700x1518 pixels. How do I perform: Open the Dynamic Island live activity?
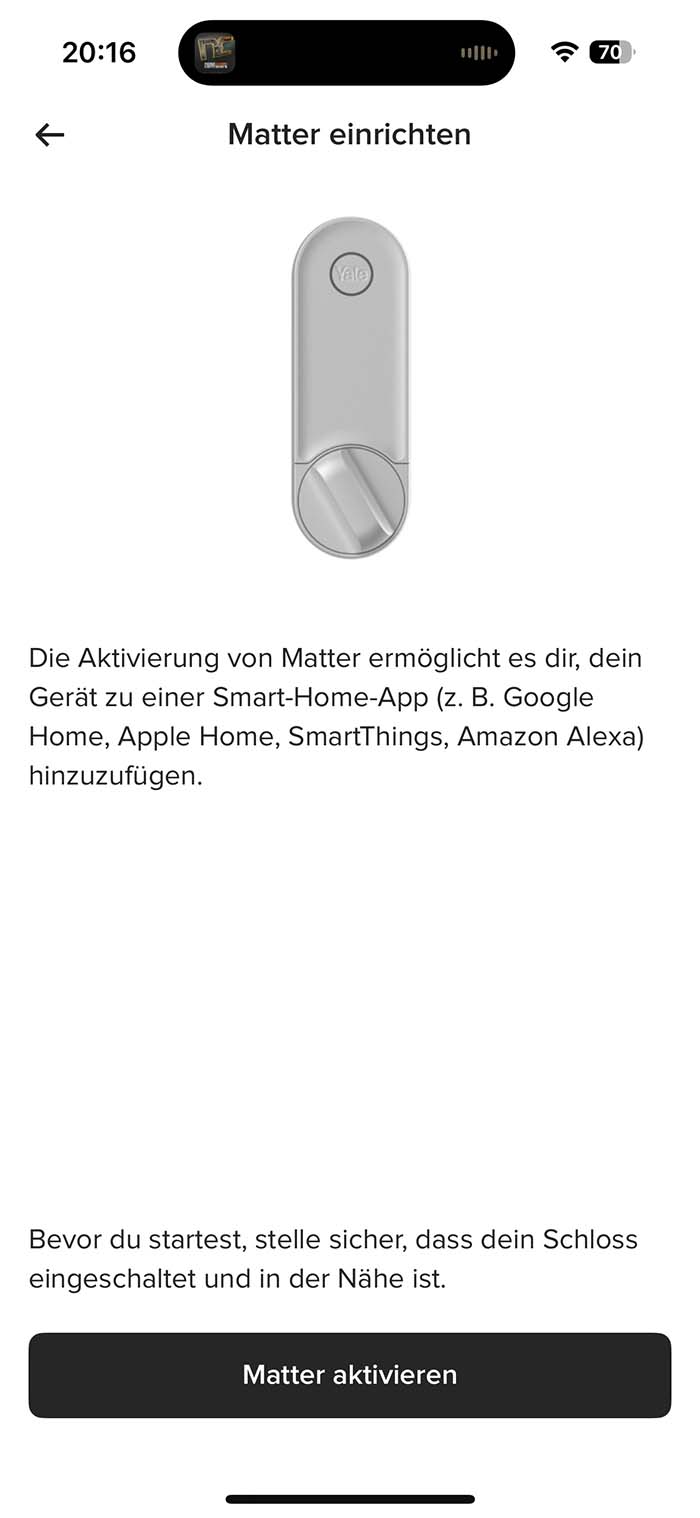point(346,53)
